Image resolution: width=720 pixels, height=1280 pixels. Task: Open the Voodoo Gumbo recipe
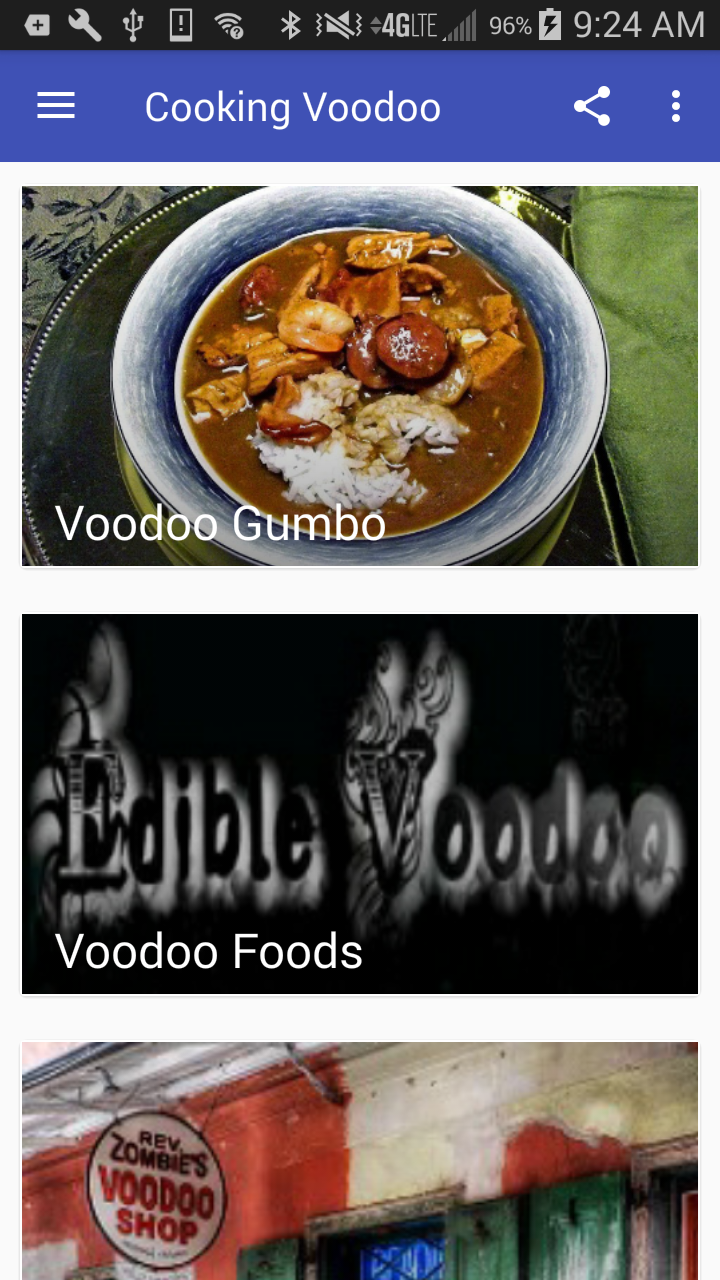point(360,375)
